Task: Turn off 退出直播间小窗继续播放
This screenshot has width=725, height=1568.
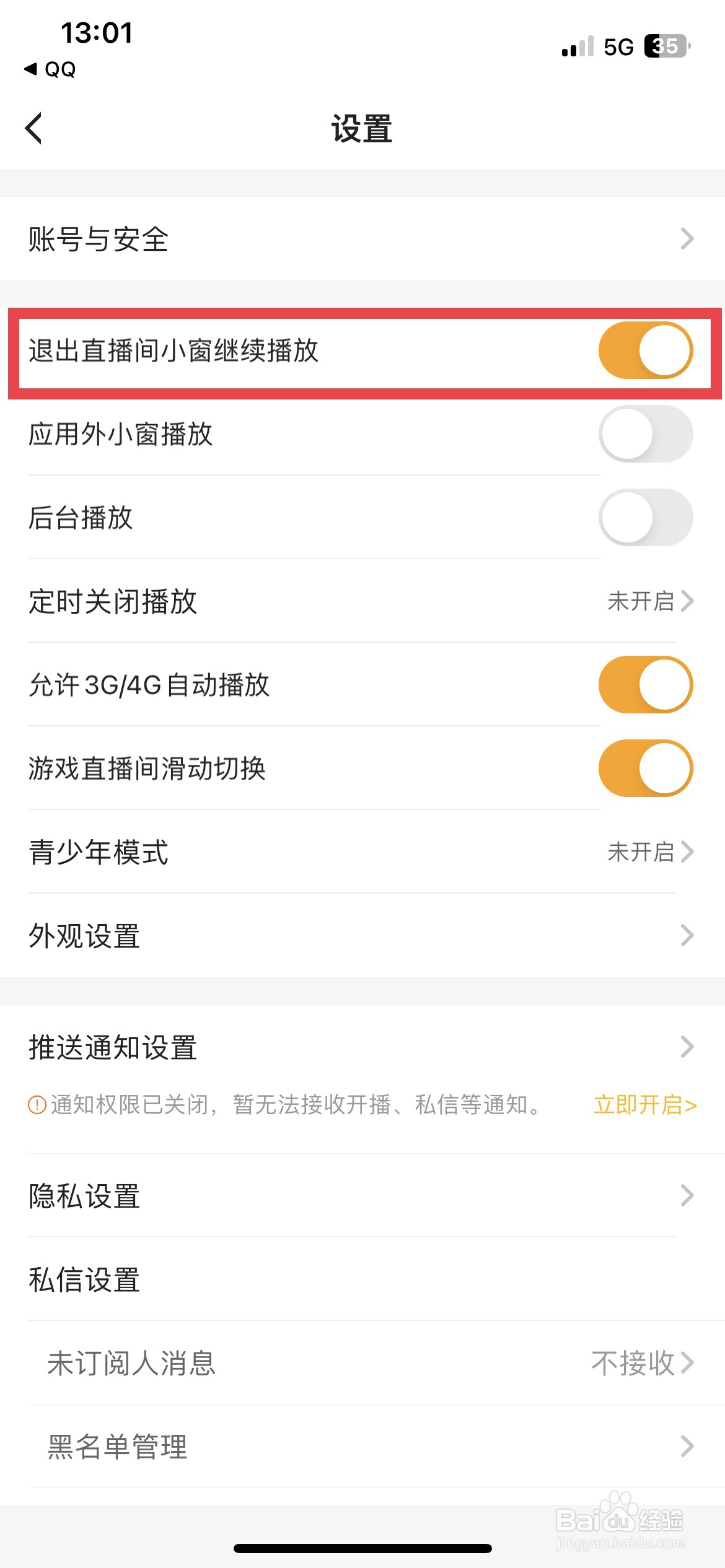Action: tap(645, 350)
